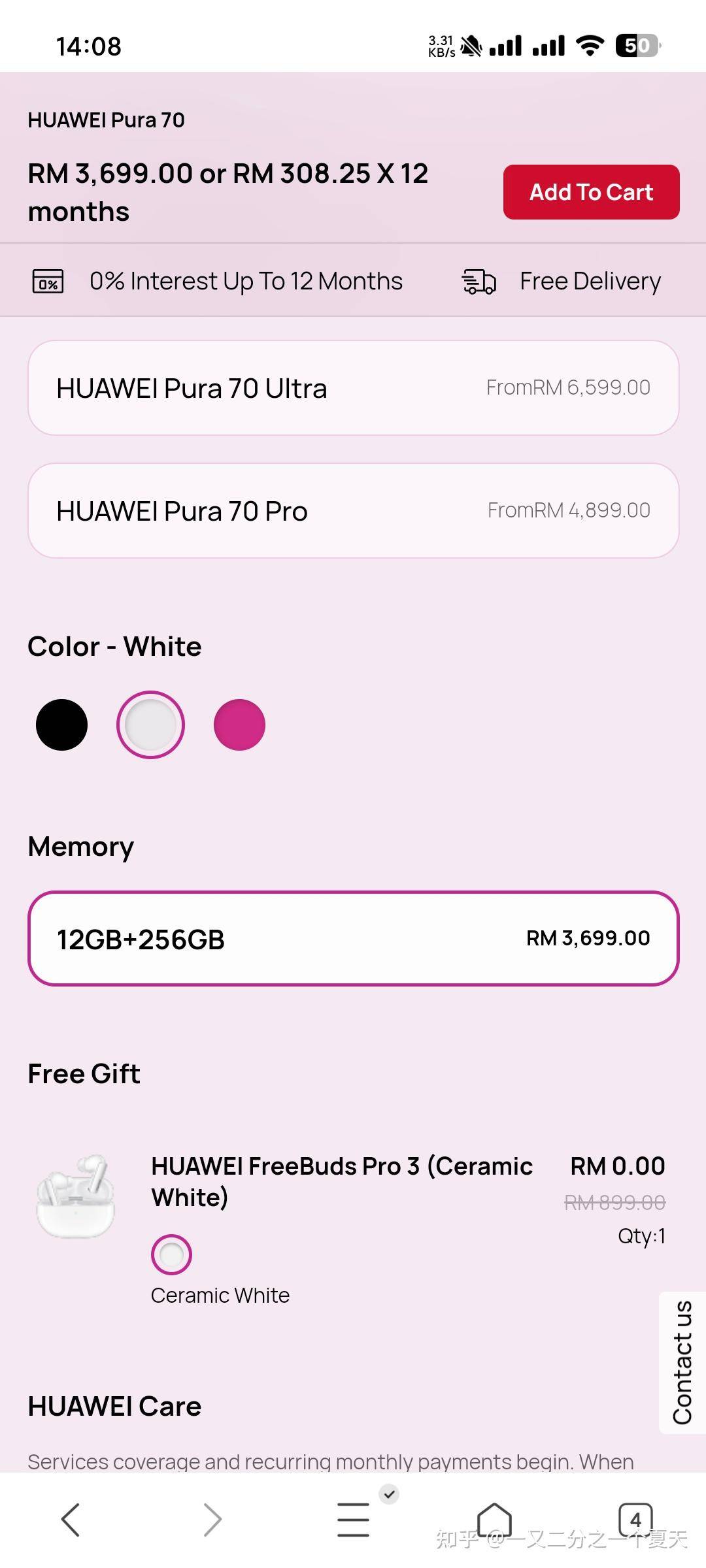
Task: Open the Contact us side tab
Action: point(682,1363)
